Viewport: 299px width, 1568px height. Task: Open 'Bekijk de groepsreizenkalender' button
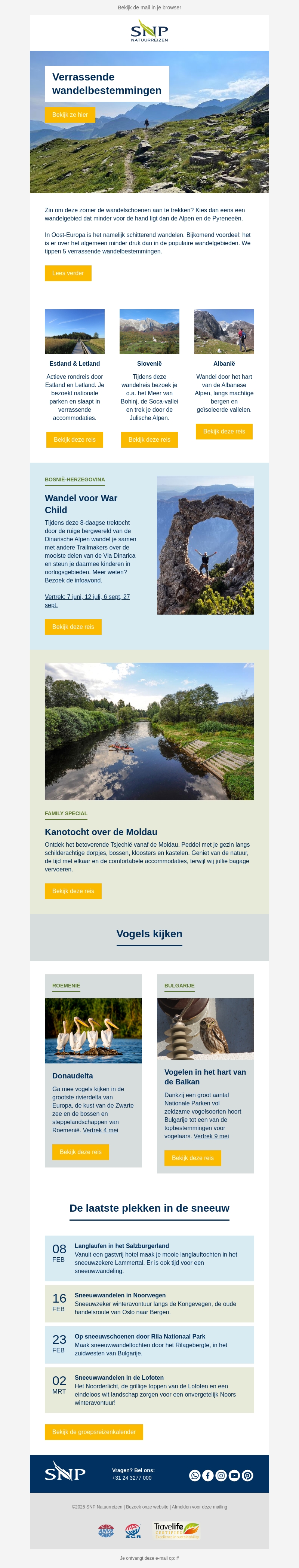pyautogui.click(x=93, y=1432)
